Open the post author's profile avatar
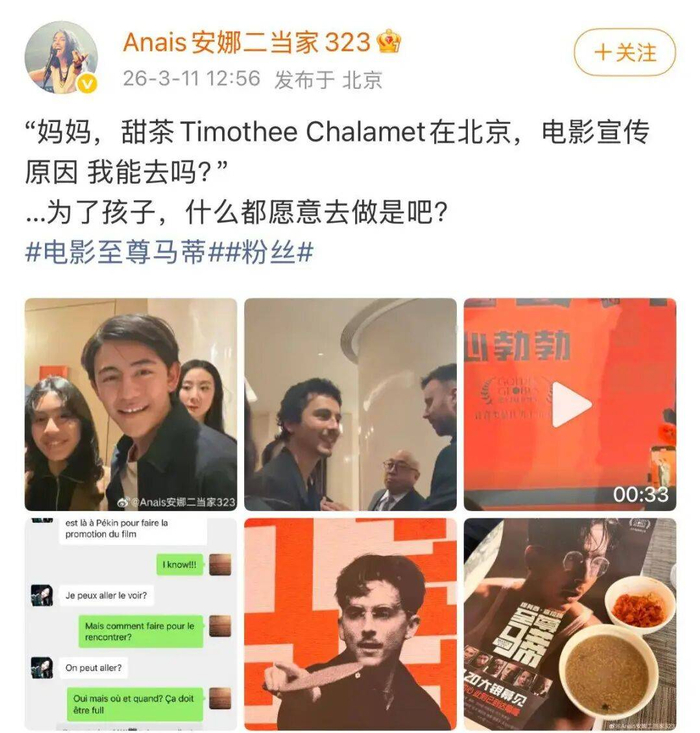The height and width of the screenshot is (733, 700). [61, 57]
